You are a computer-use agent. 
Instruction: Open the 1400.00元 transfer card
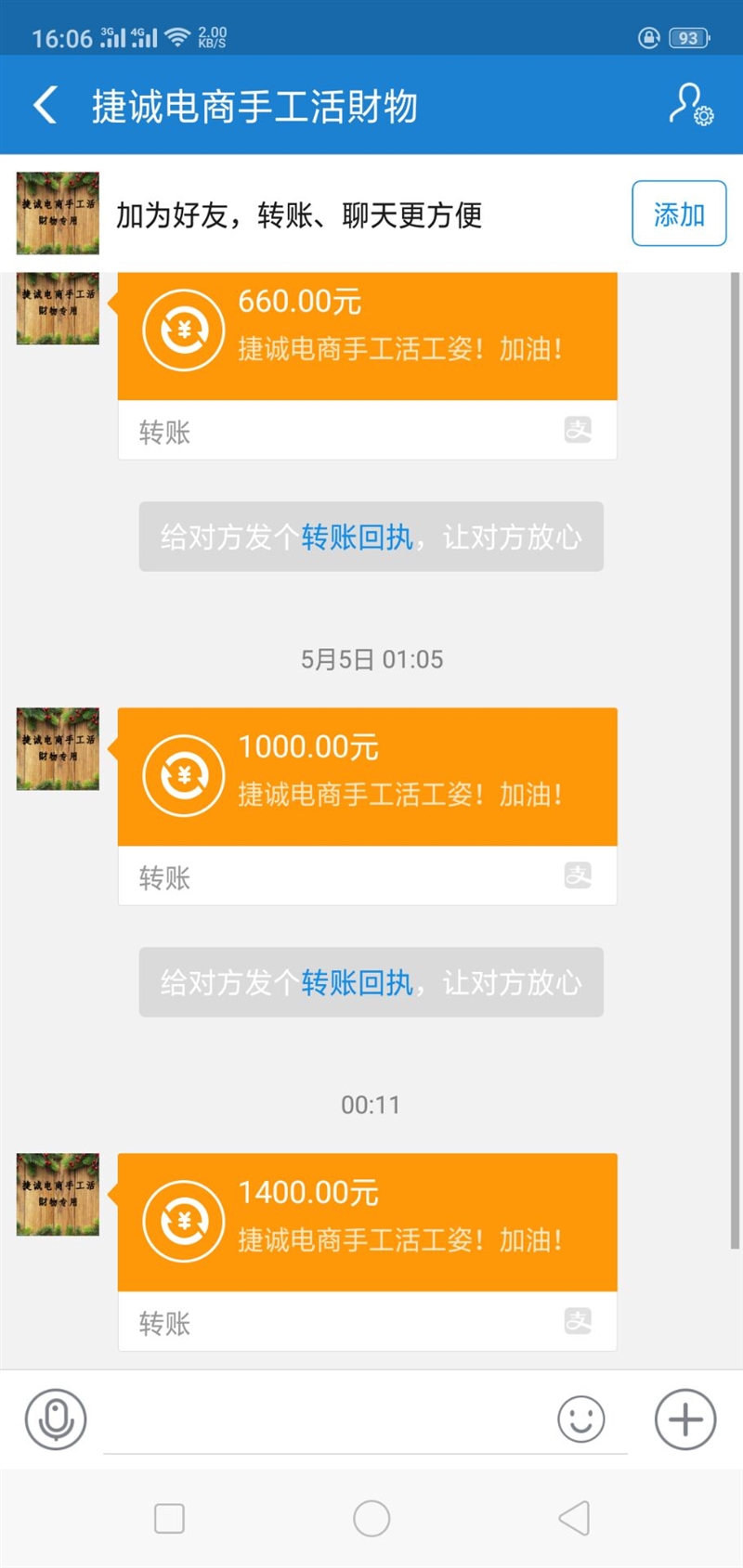tap(367, 1224)
